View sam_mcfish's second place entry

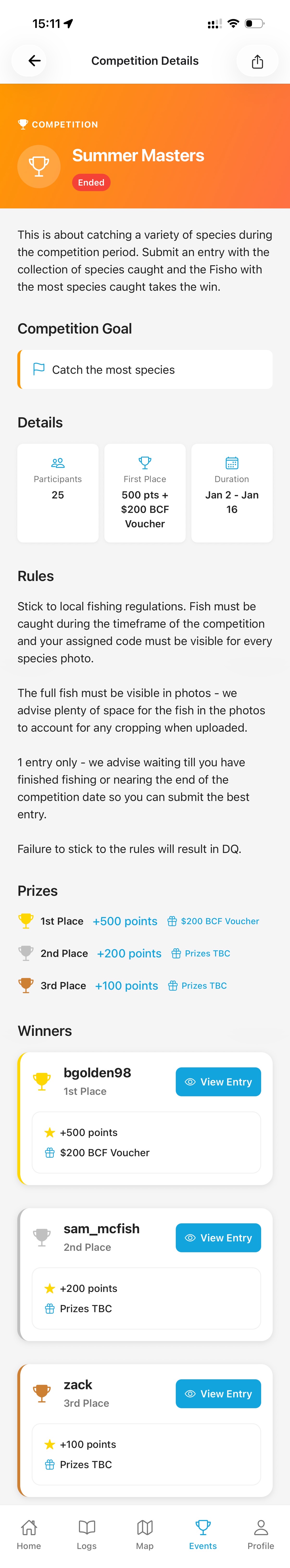tap(218, 1238)
